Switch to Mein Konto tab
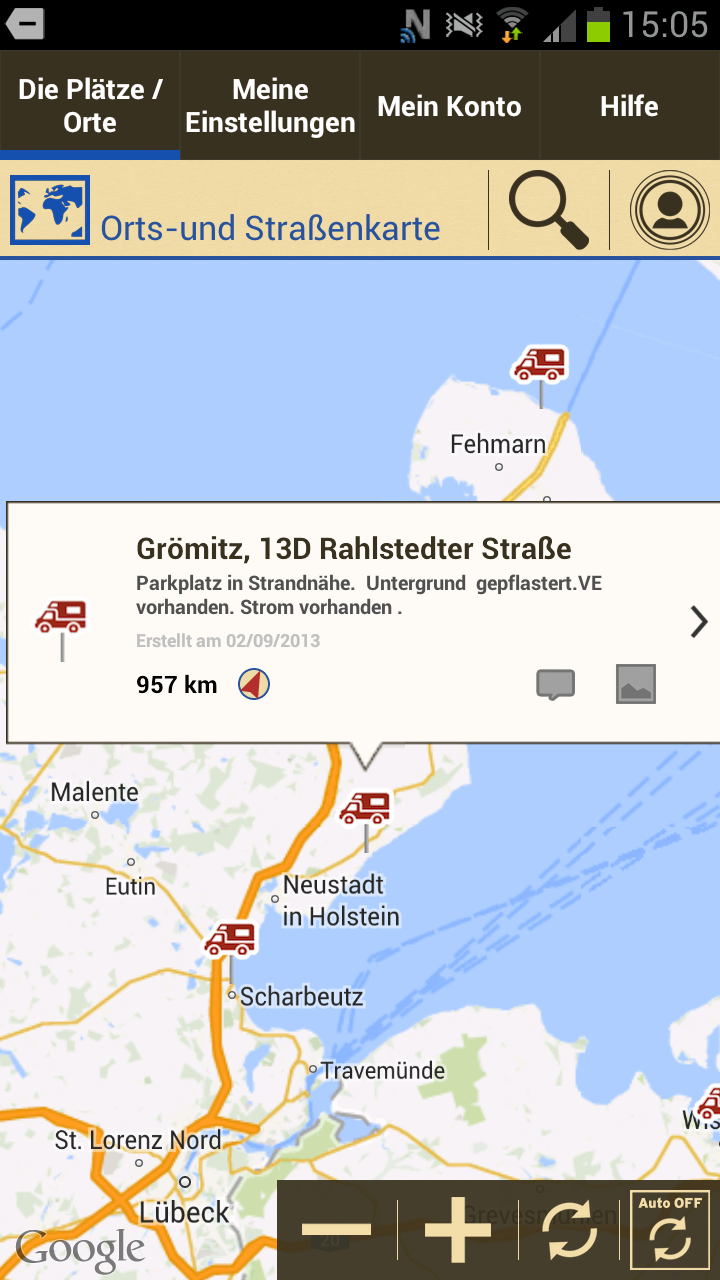Screen dimensions: 720x1280 [x=449, y=106]
